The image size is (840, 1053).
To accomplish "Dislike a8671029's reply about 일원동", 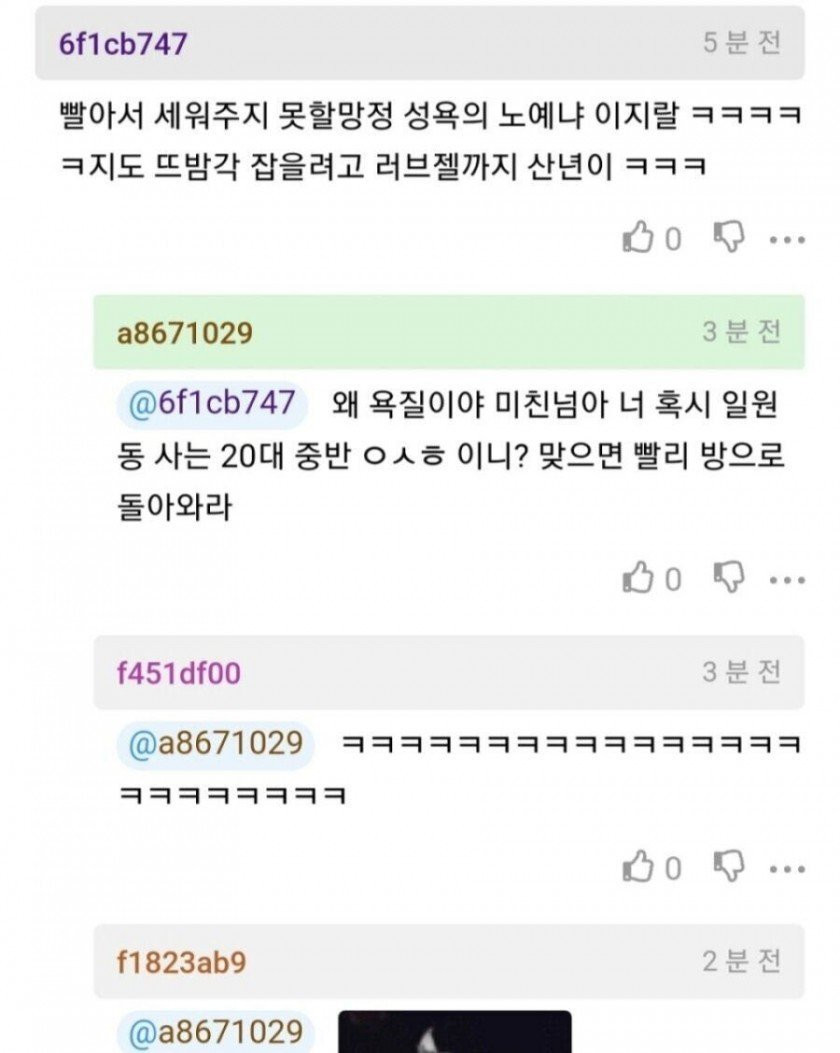I will click(x=729, y=577).
